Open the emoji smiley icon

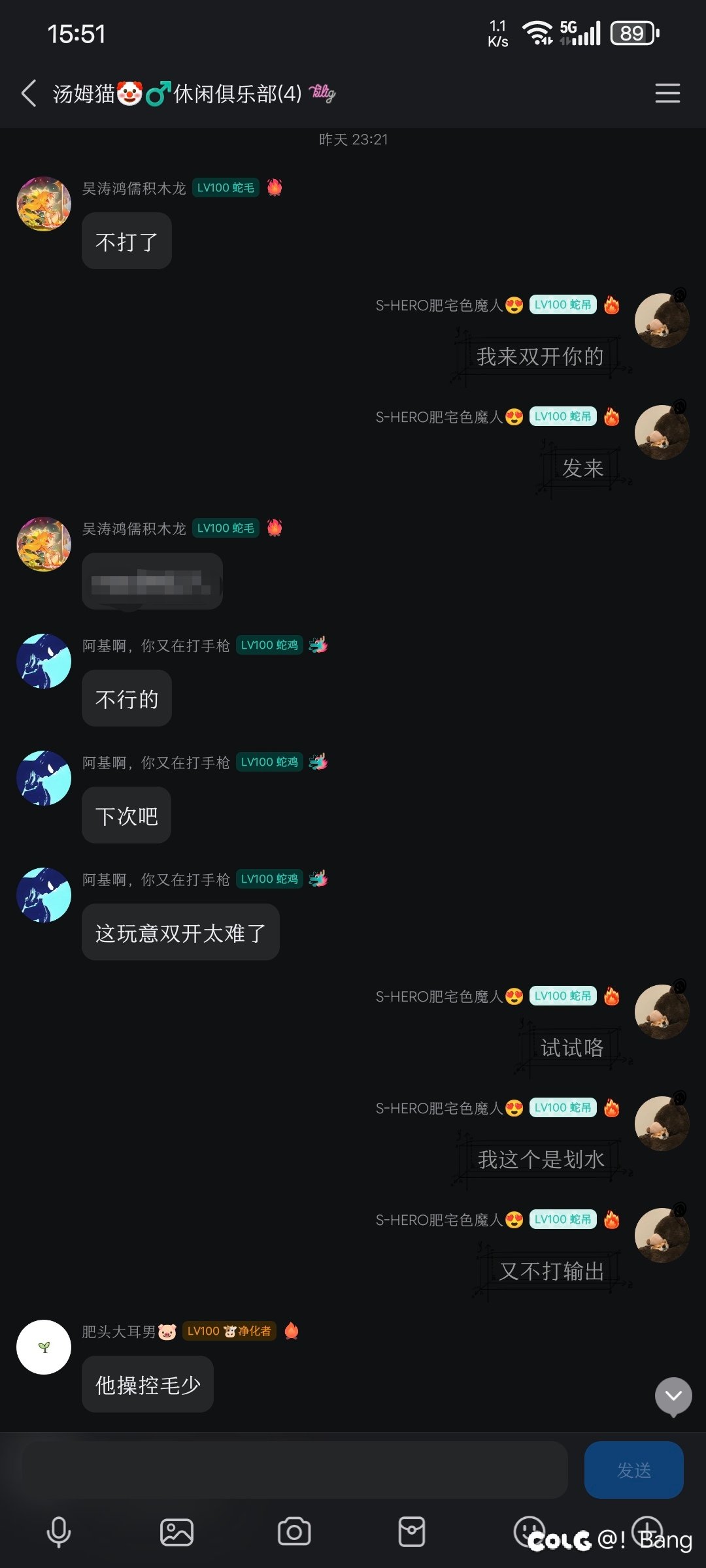(529, 1529)
